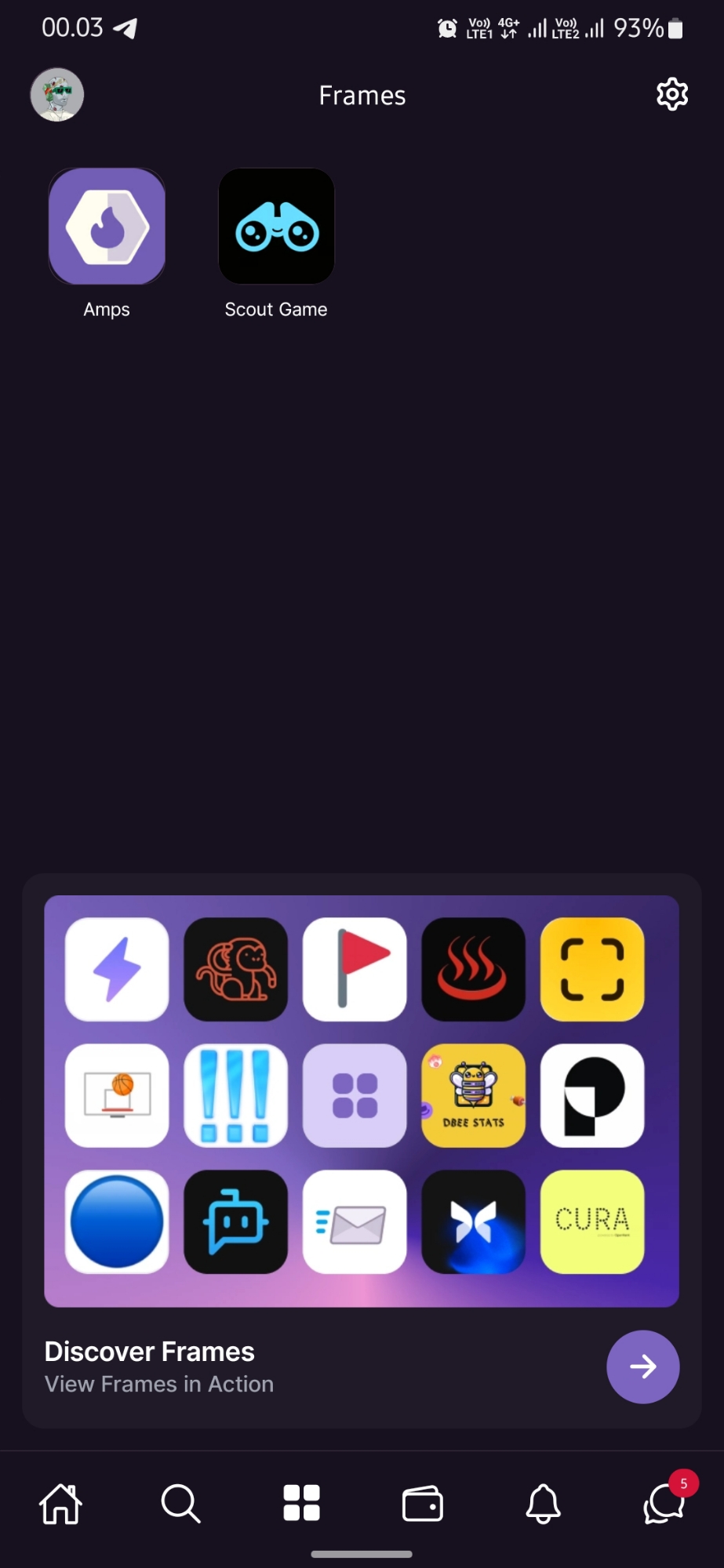Go to the Home tab

tap(60, 1503)
